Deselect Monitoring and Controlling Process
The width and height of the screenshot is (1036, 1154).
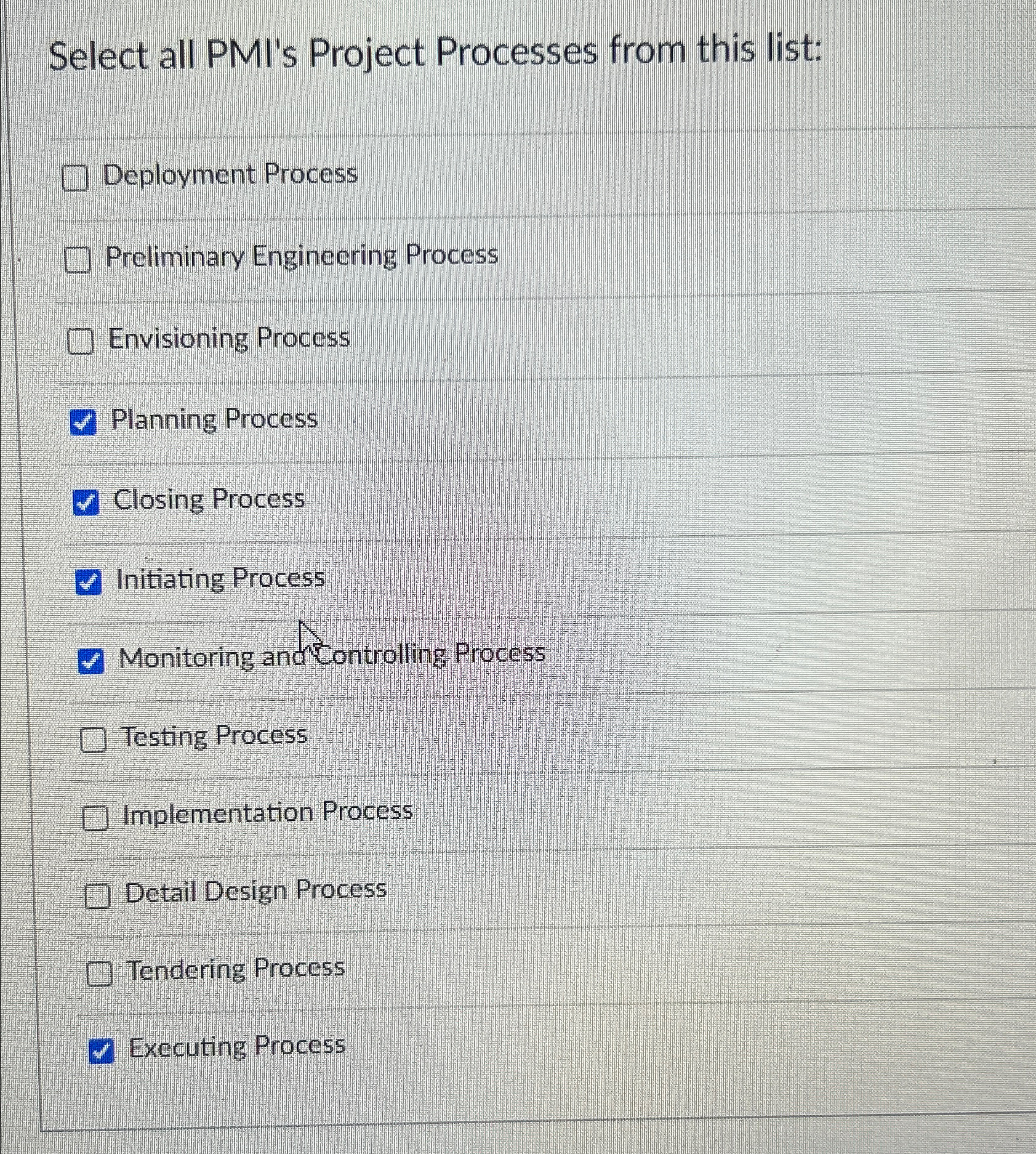[90, 660]
